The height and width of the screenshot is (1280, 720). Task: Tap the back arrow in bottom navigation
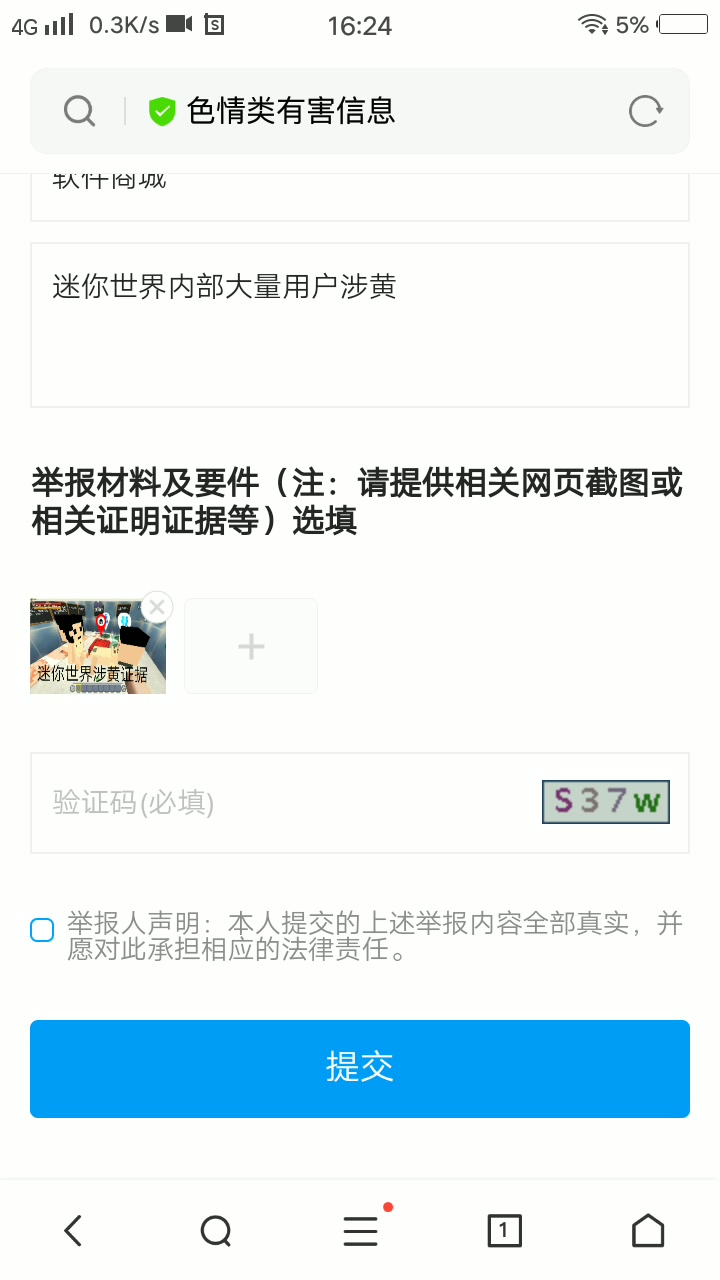tap(72, 1230)
